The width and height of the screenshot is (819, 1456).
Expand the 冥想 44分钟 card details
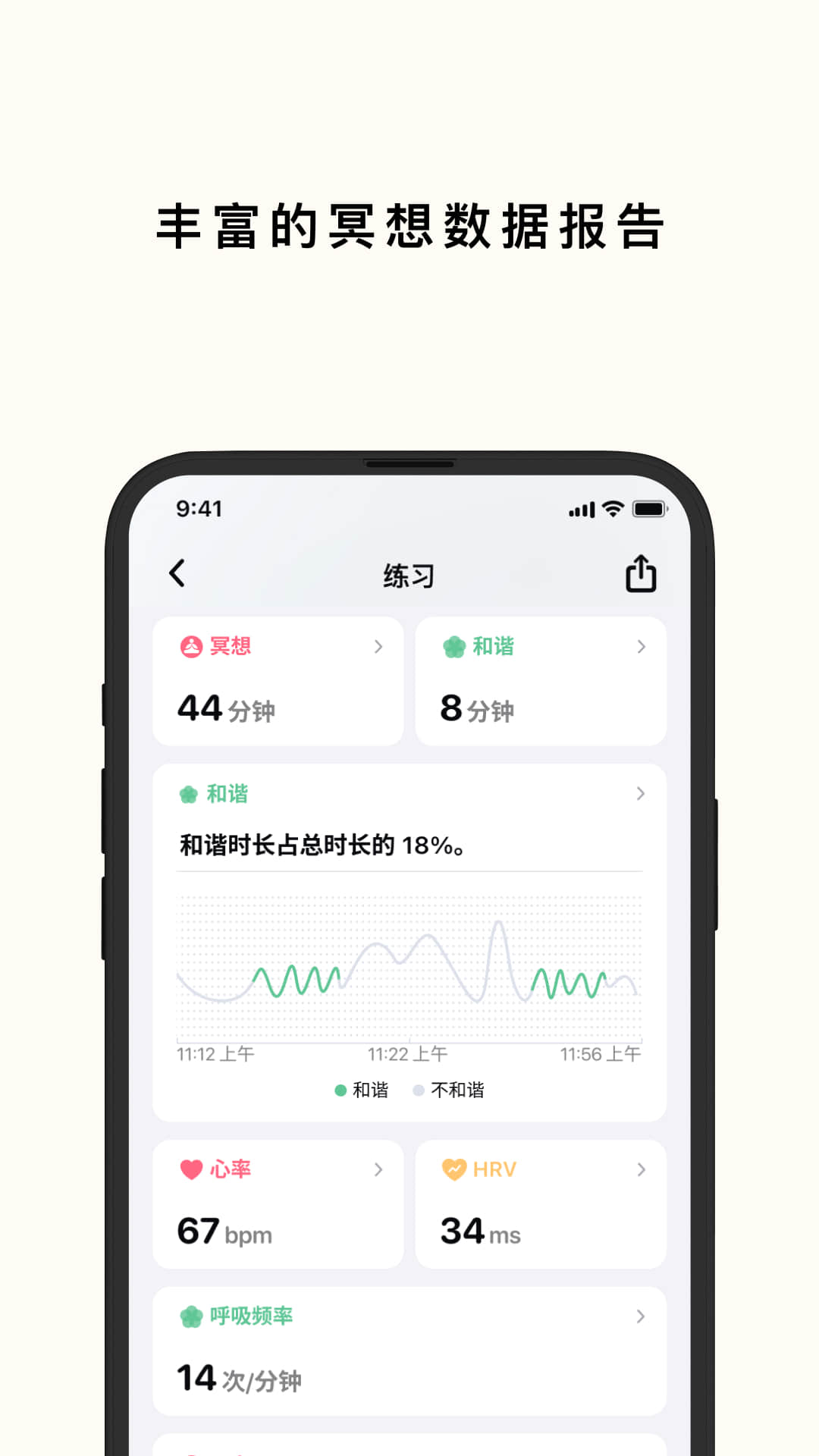click(378, 647)
